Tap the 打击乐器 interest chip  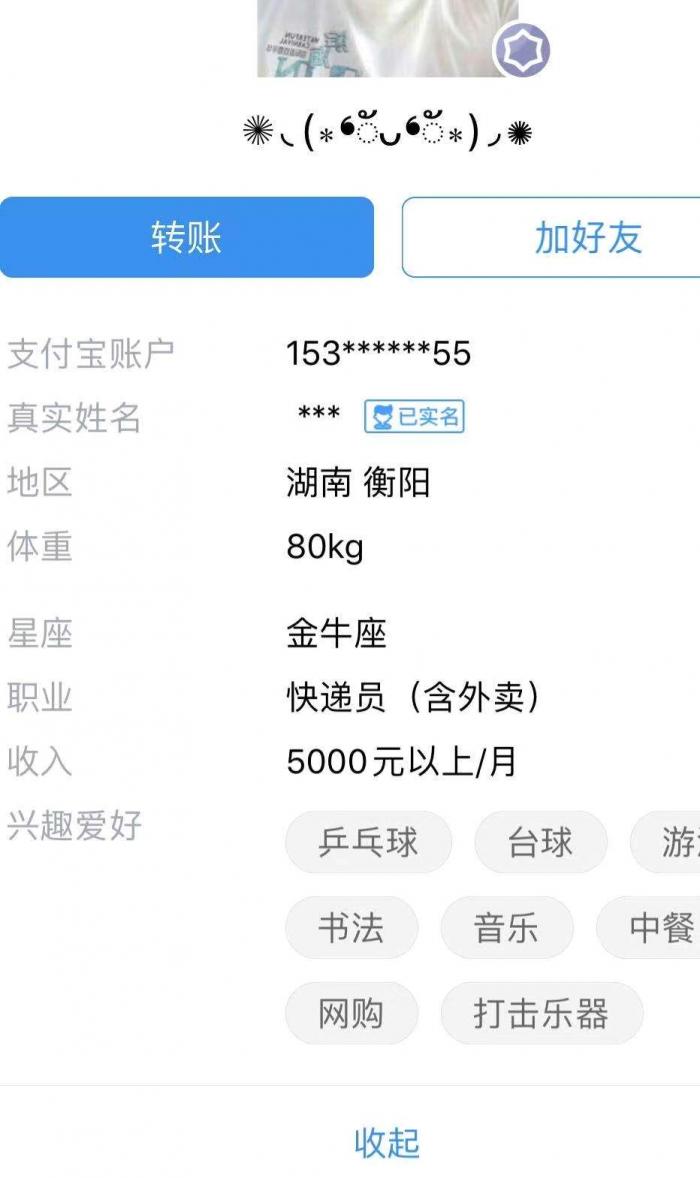coord(541,1014)
